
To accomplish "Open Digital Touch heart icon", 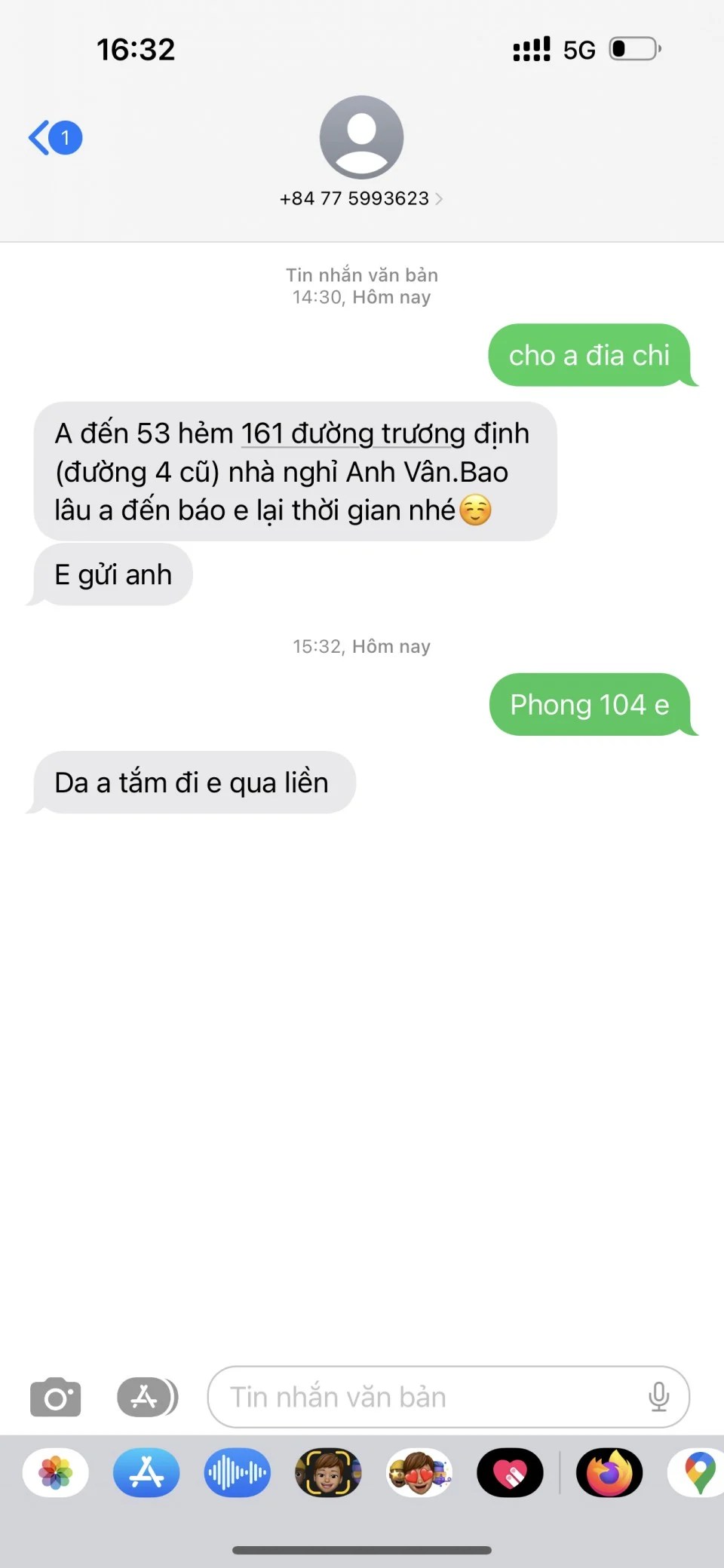I will 510,1472.
